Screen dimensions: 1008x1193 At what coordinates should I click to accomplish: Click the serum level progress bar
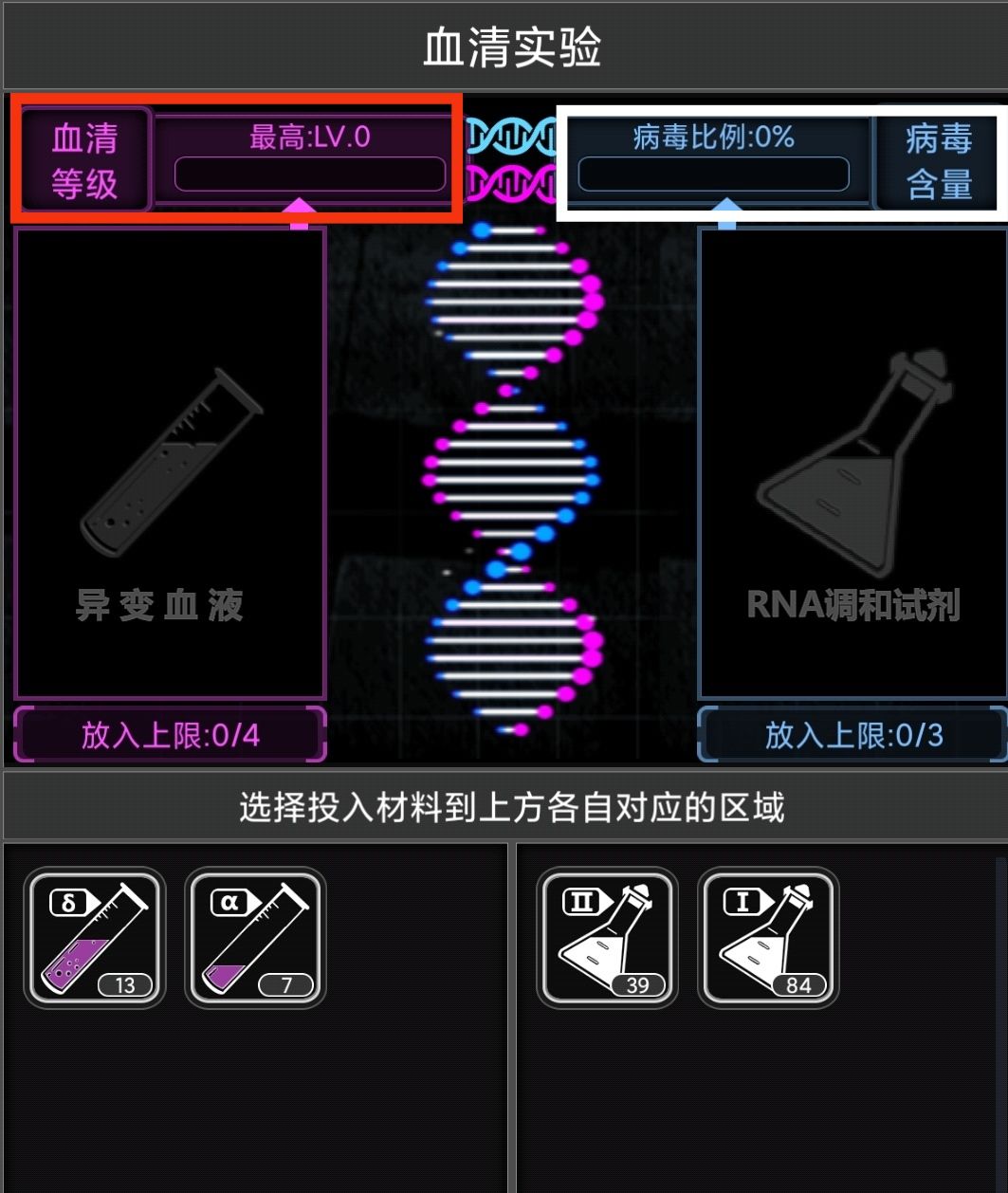click(x=307, y=174)
